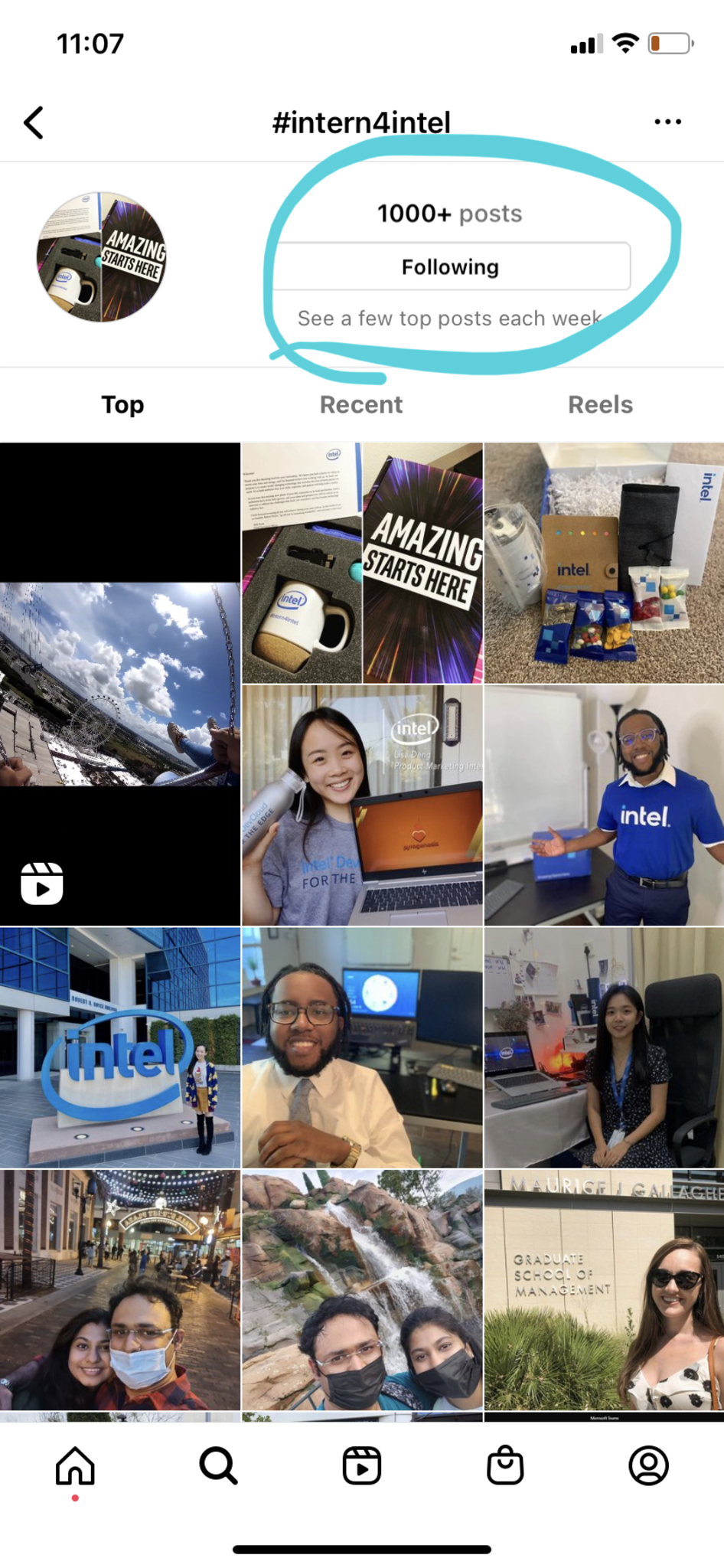
Task: View the big Intel logo sign post
Action: (119, 1047)
